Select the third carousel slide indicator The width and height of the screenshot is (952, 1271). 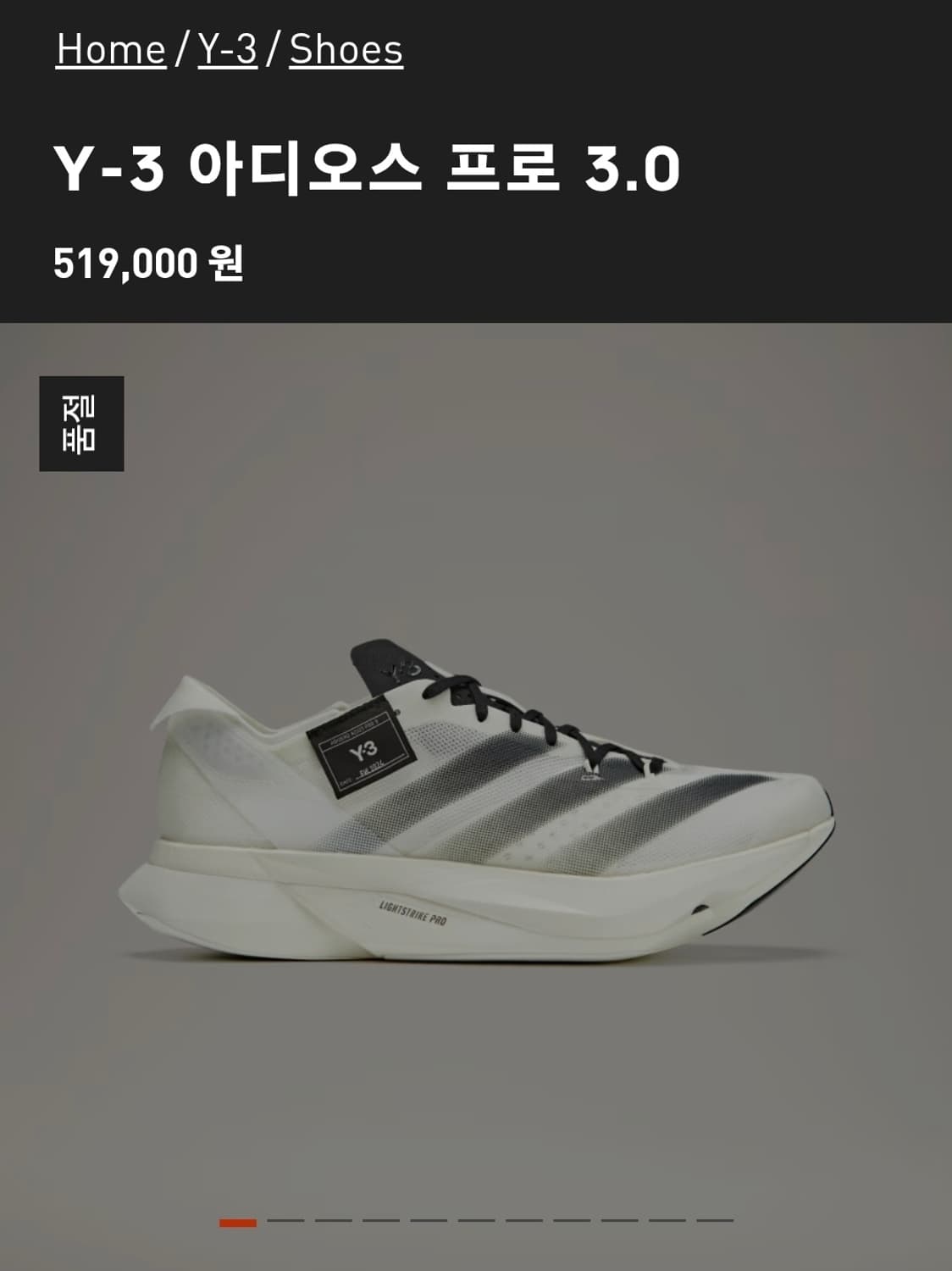point(334,1218)
